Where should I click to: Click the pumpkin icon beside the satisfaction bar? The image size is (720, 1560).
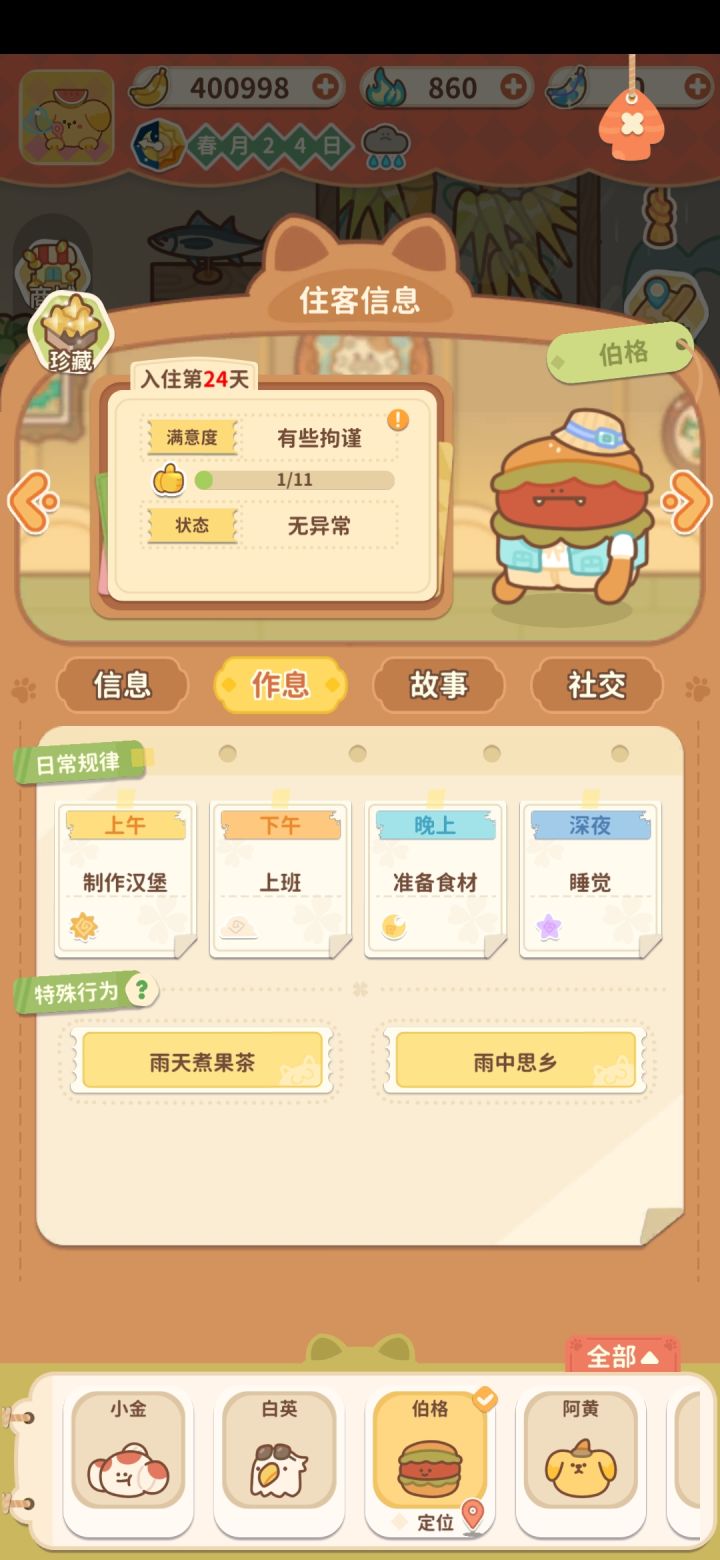169,480
